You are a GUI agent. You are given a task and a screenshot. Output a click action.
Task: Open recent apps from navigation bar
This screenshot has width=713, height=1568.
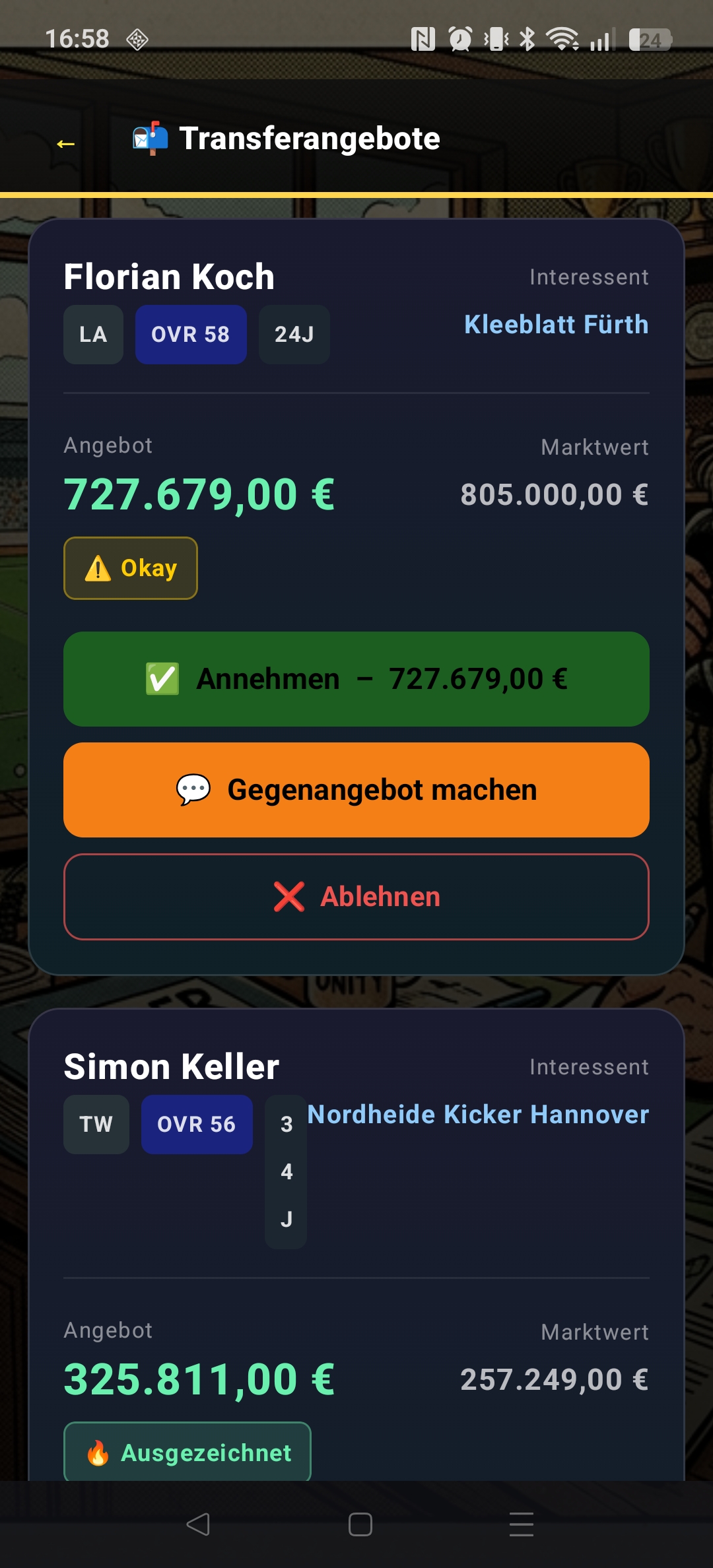pos(522,1524)
